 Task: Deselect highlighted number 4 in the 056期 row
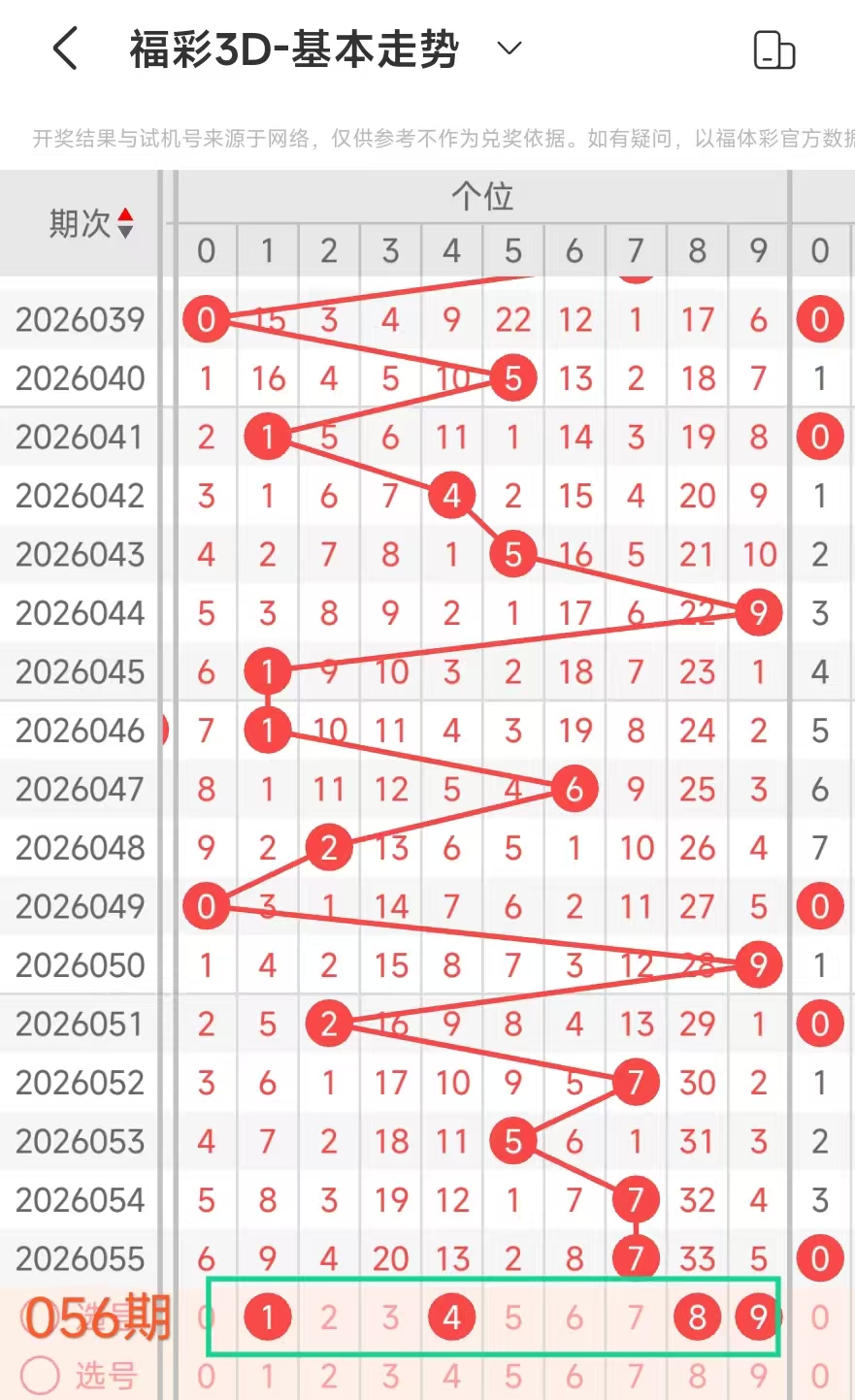[451, 1318]
